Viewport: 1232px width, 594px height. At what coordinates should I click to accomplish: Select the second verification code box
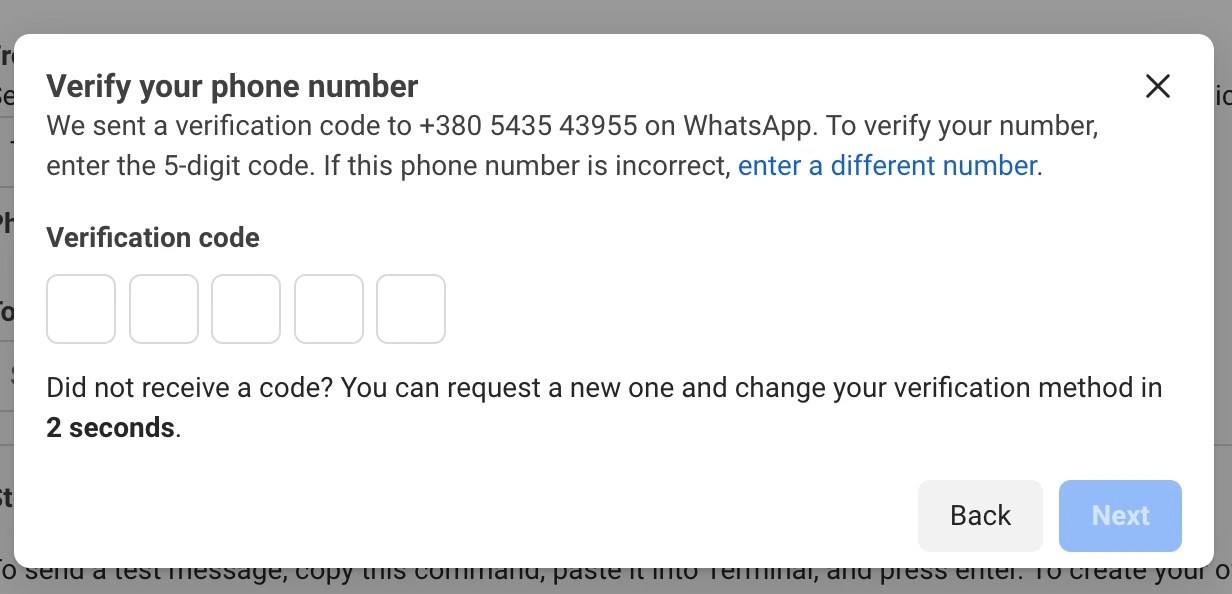click(164, 309)
